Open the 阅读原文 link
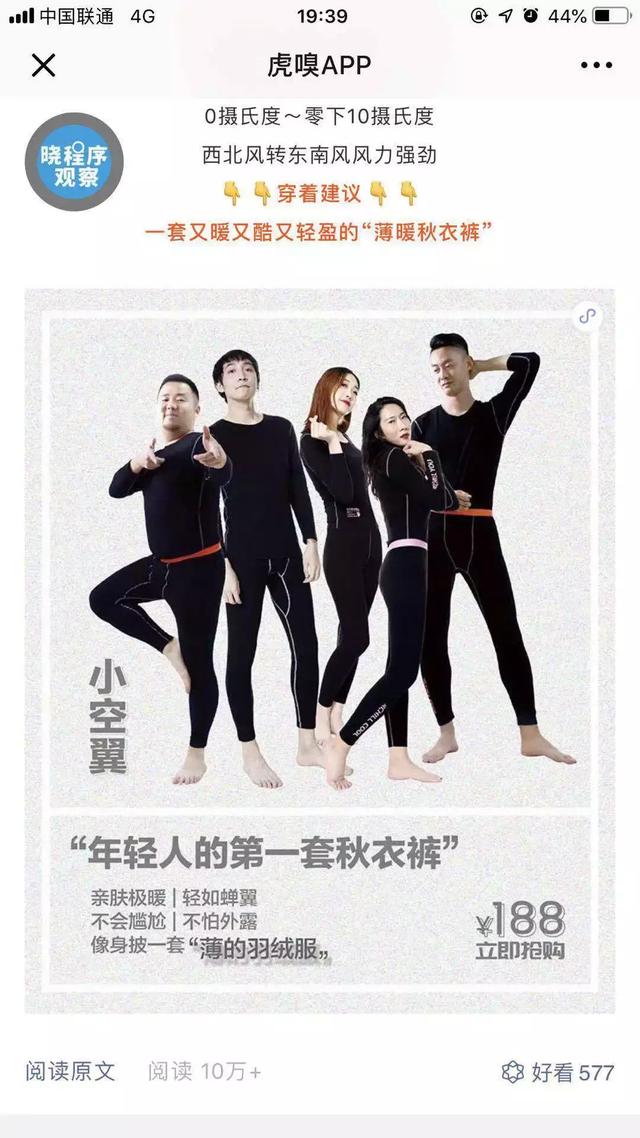640x1138 pixels. point(70,1072)
